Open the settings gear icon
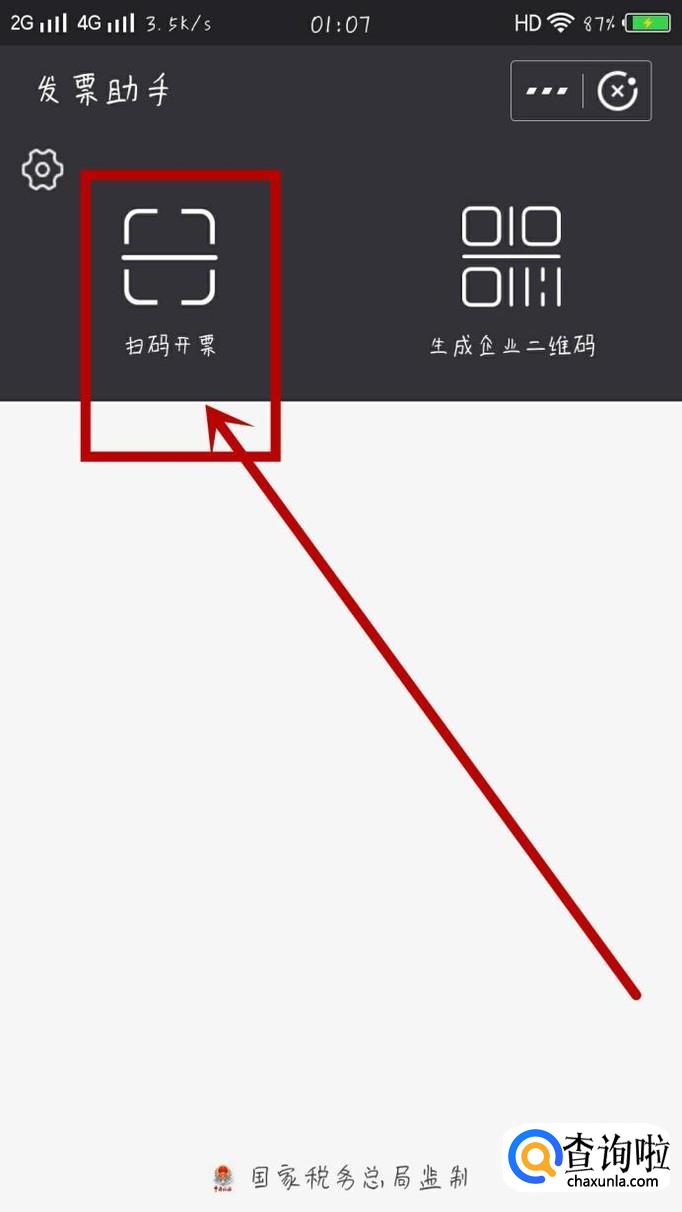 42,170
